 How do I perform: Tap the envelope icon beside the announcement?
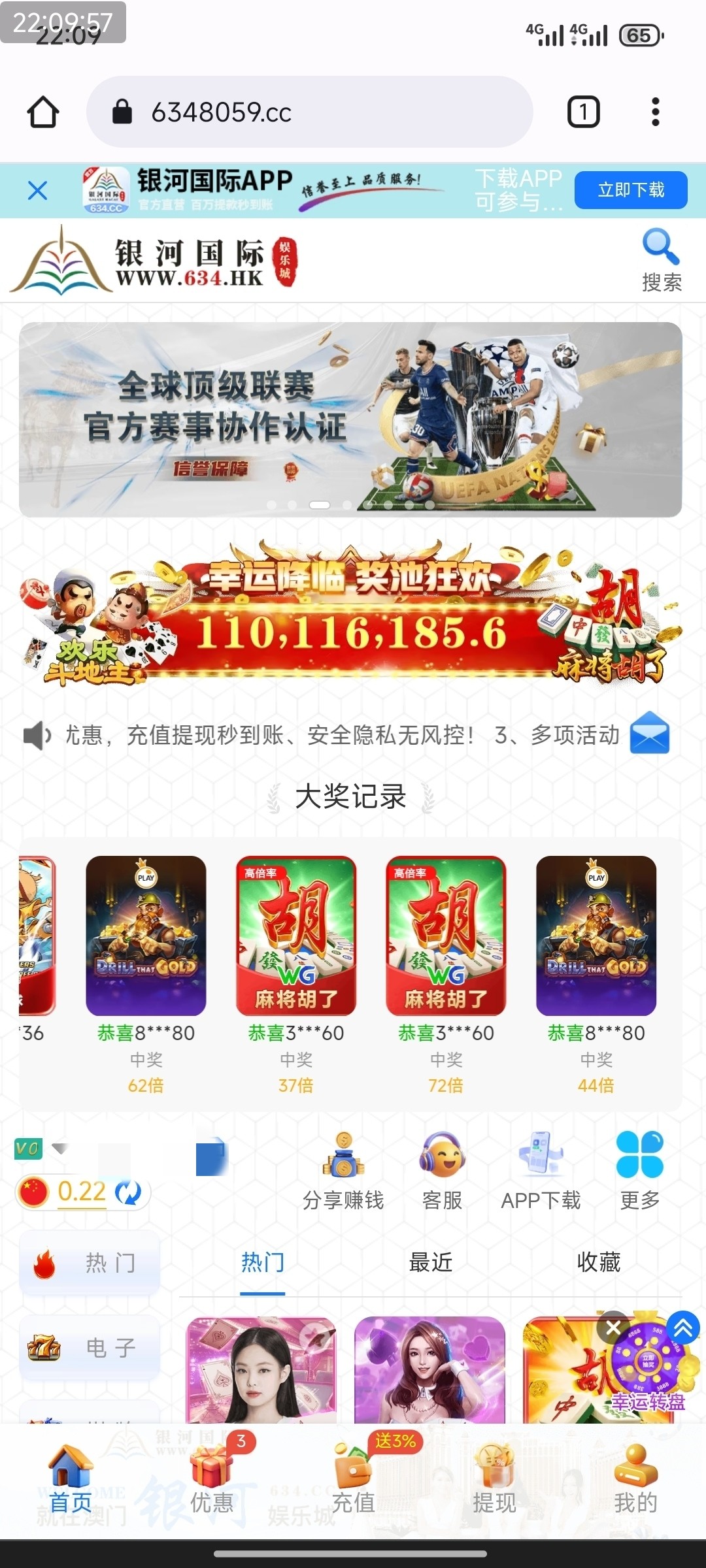coord(649,734)
